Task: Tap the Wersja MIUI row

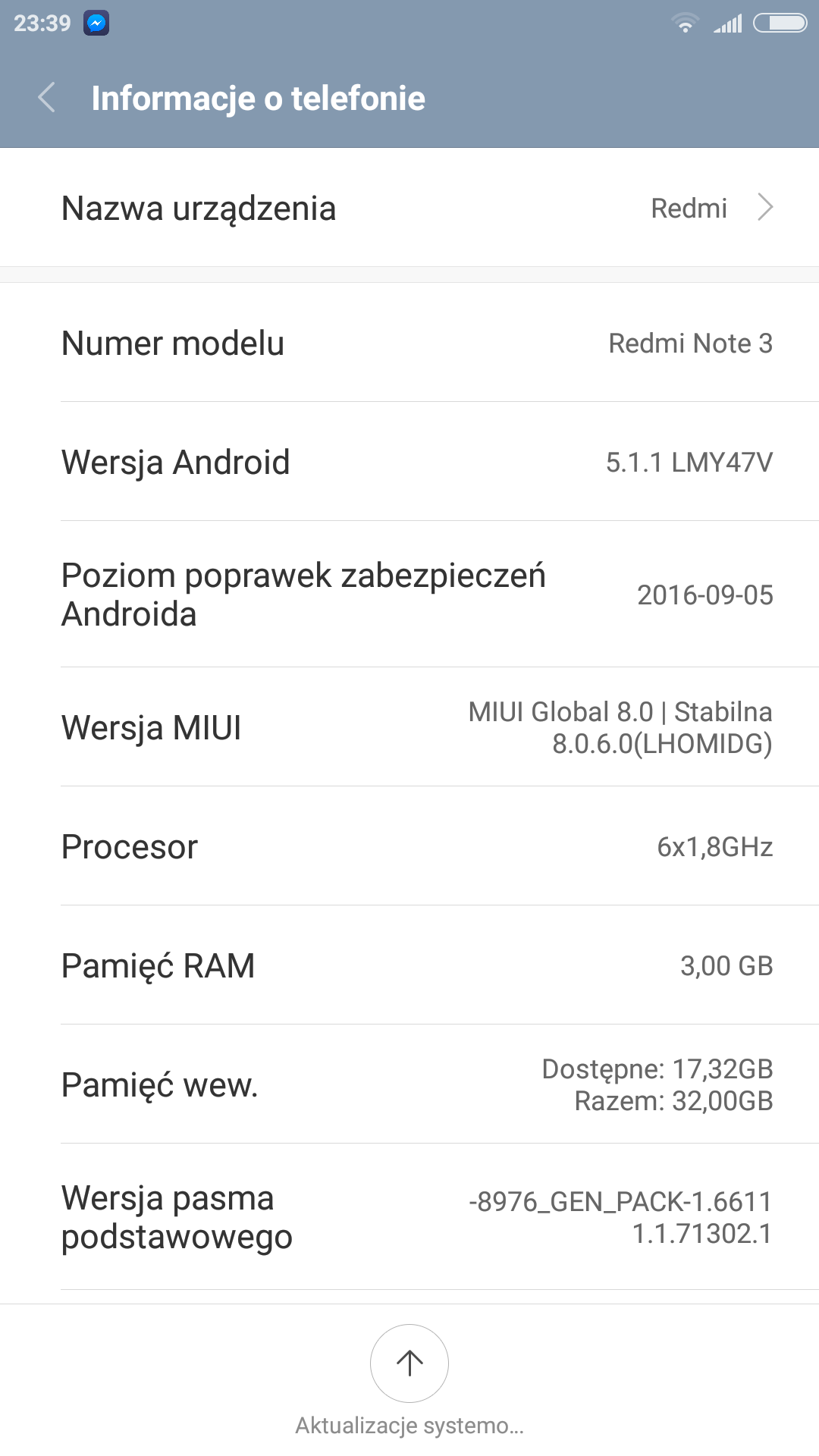Action: tap(409, 727)
